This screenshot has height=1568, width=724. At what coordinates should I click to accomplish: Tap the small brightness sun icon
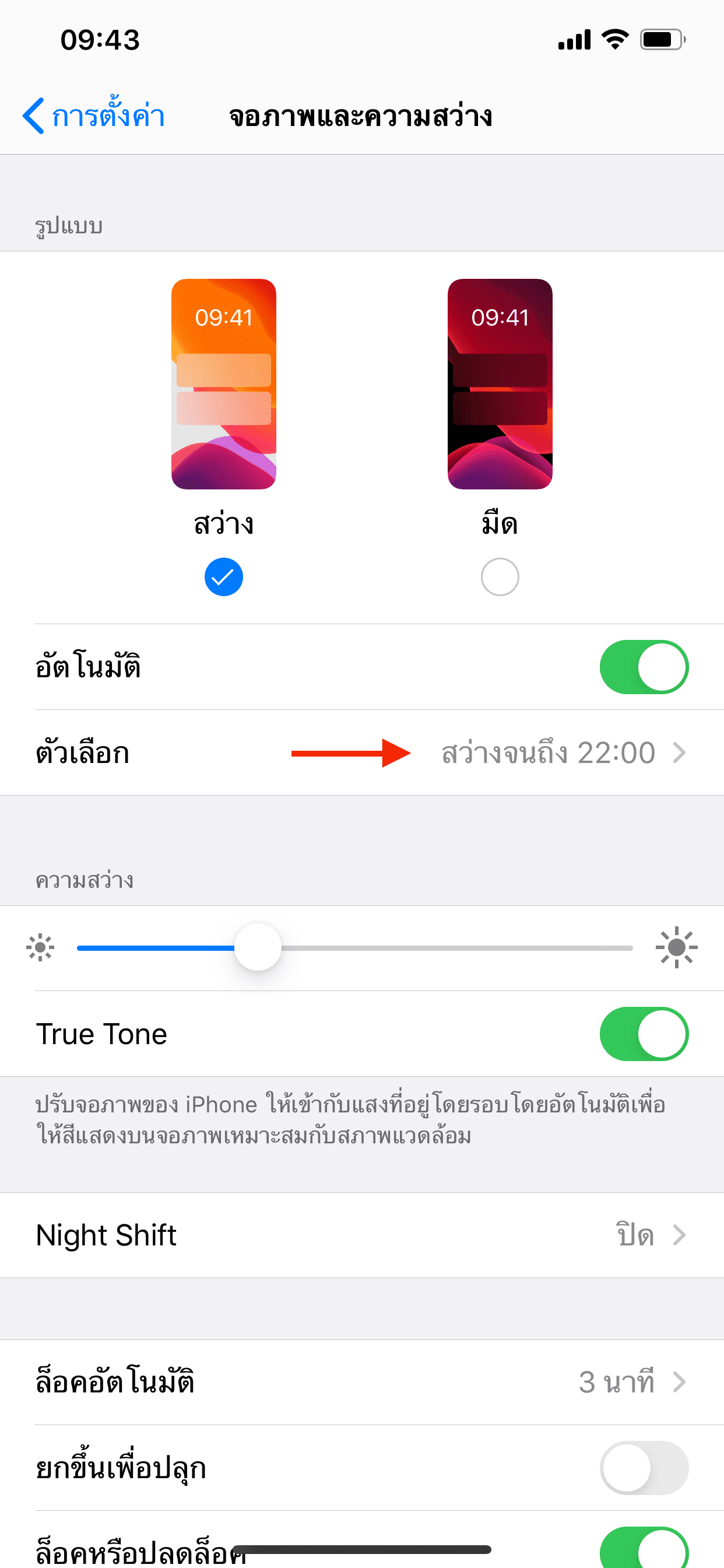[40, 947]
